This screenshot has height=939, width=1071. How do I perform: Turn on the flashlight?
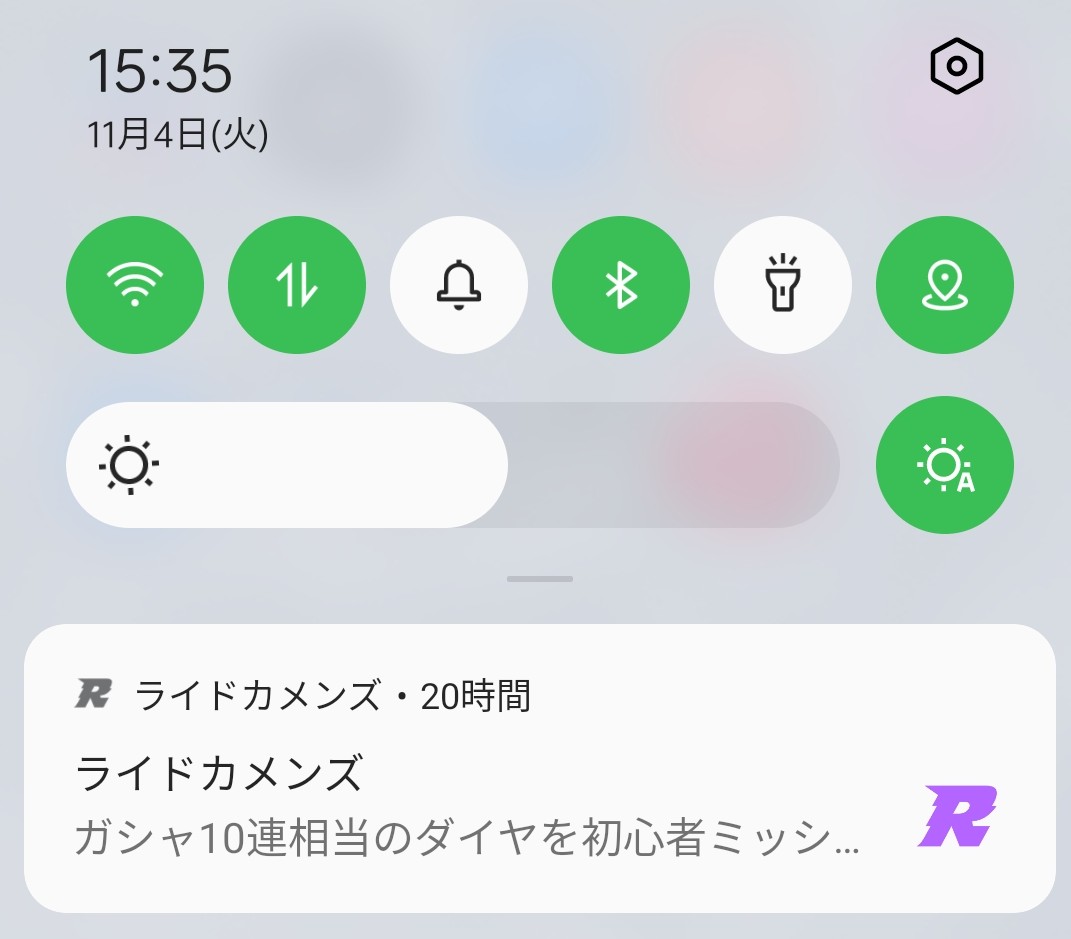click(x=783, y=286)
